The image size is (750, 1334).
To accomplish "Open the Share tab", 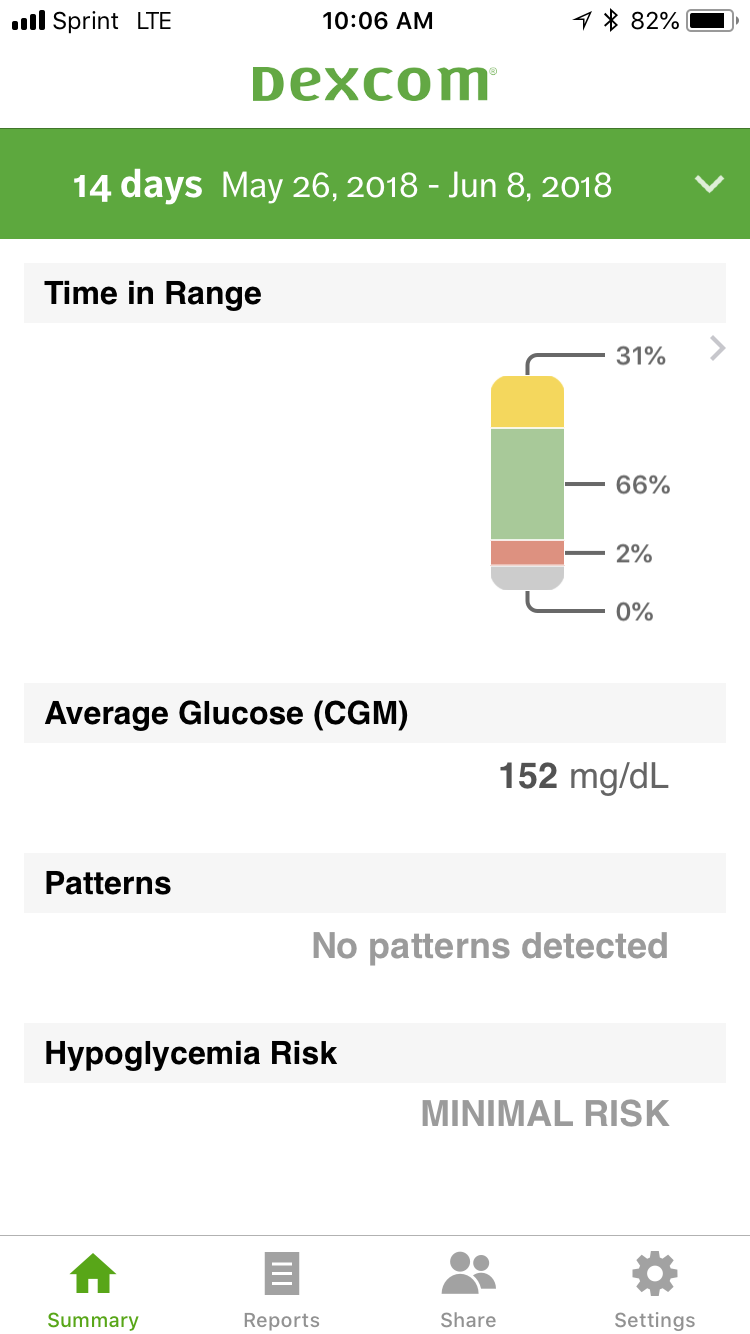I will 468,1289.
